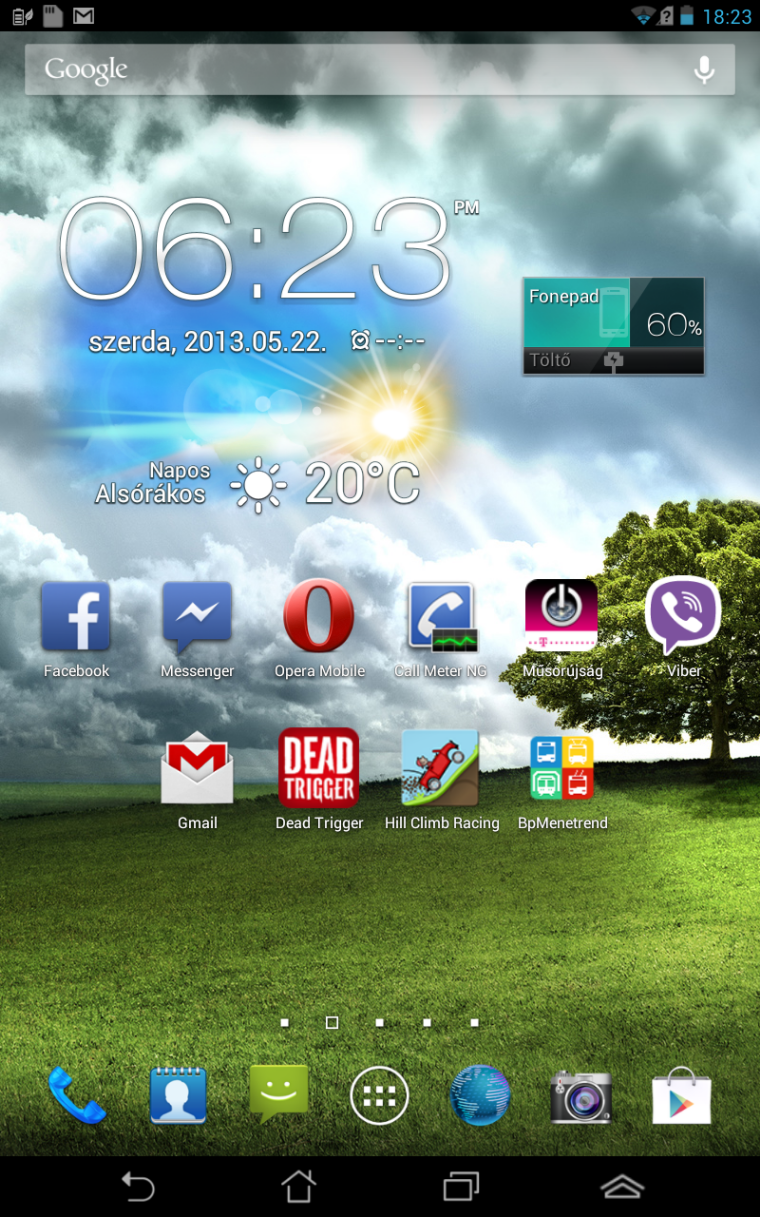760x1217 pixels.
Task: Start Hill Climb Racing
Action: coord(440,768)
